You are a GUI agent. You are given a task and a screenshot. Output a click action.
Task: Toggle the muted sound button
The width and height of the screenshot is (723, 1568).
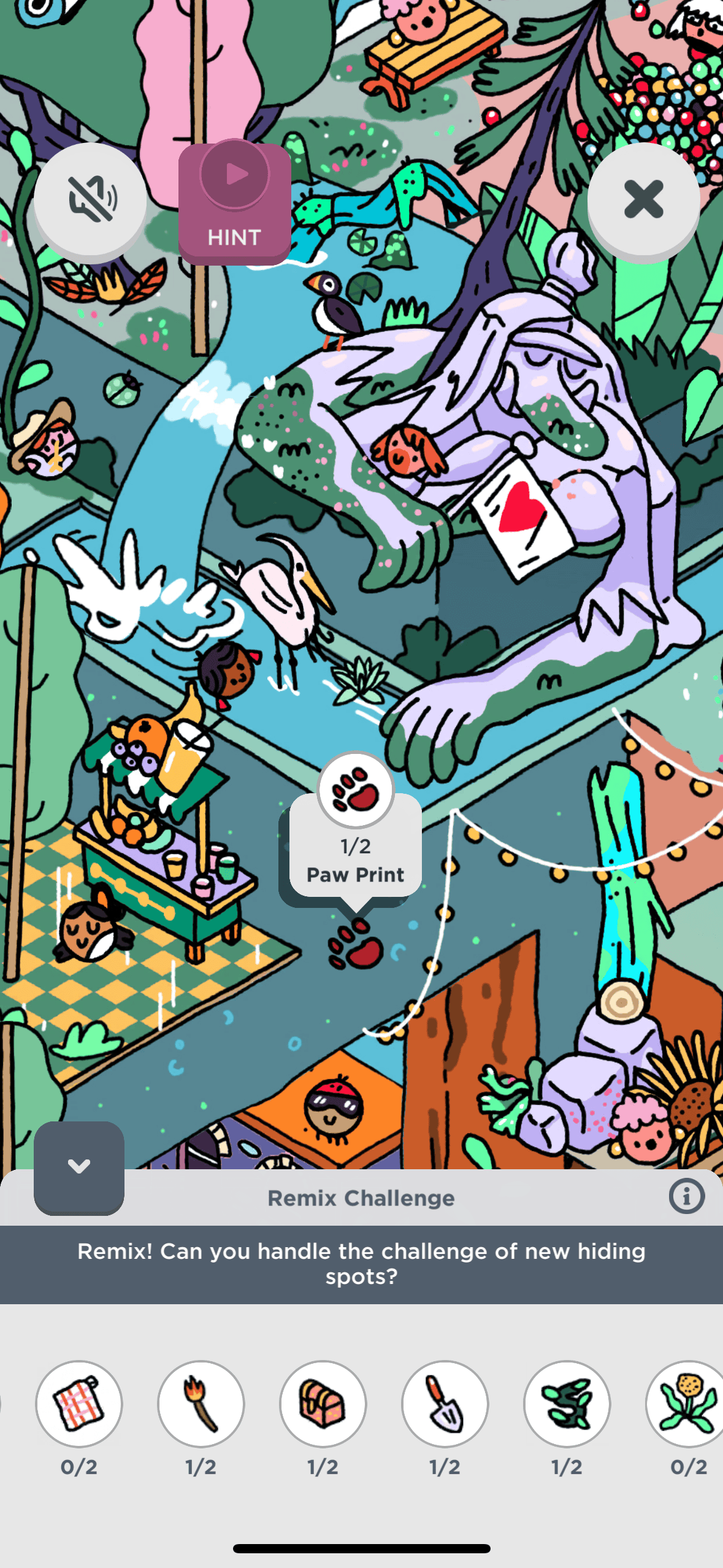(90, 199)
